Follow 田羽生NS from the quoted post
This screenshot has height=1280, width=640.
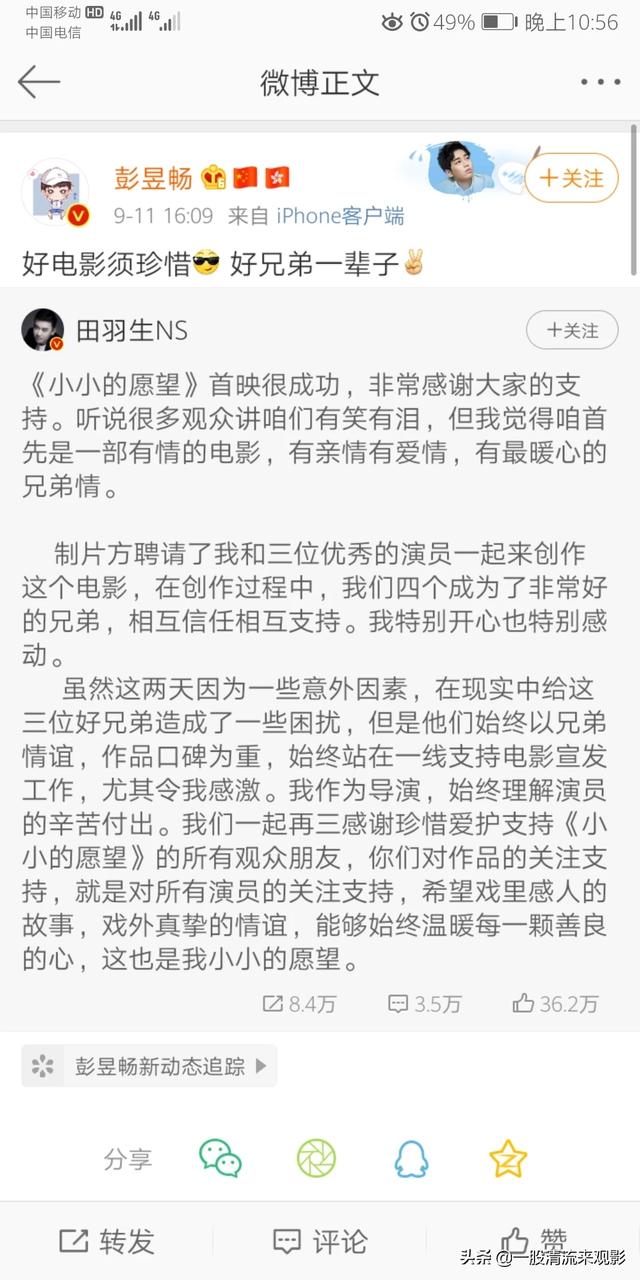coord(572,330)
